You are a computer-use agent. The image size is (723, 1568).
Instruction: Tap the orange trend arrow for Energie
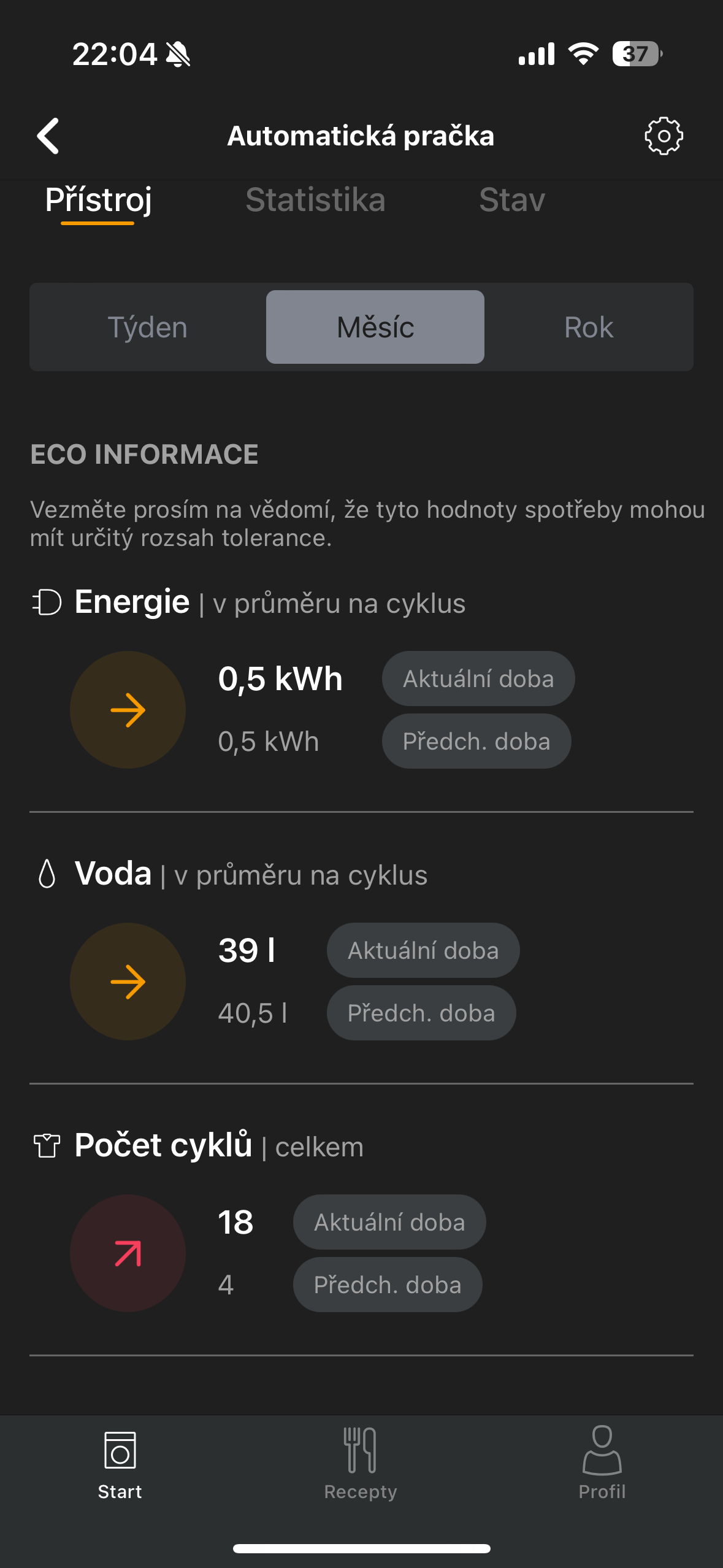click(128, 710)
